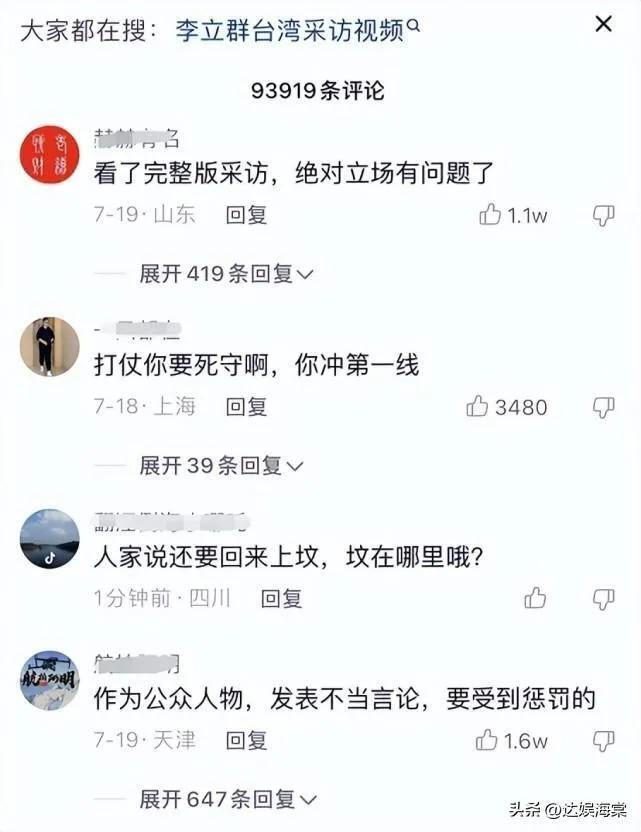Expand 39 replies
The height and width of the screenshot is (832, 641).
pos(222,465)
